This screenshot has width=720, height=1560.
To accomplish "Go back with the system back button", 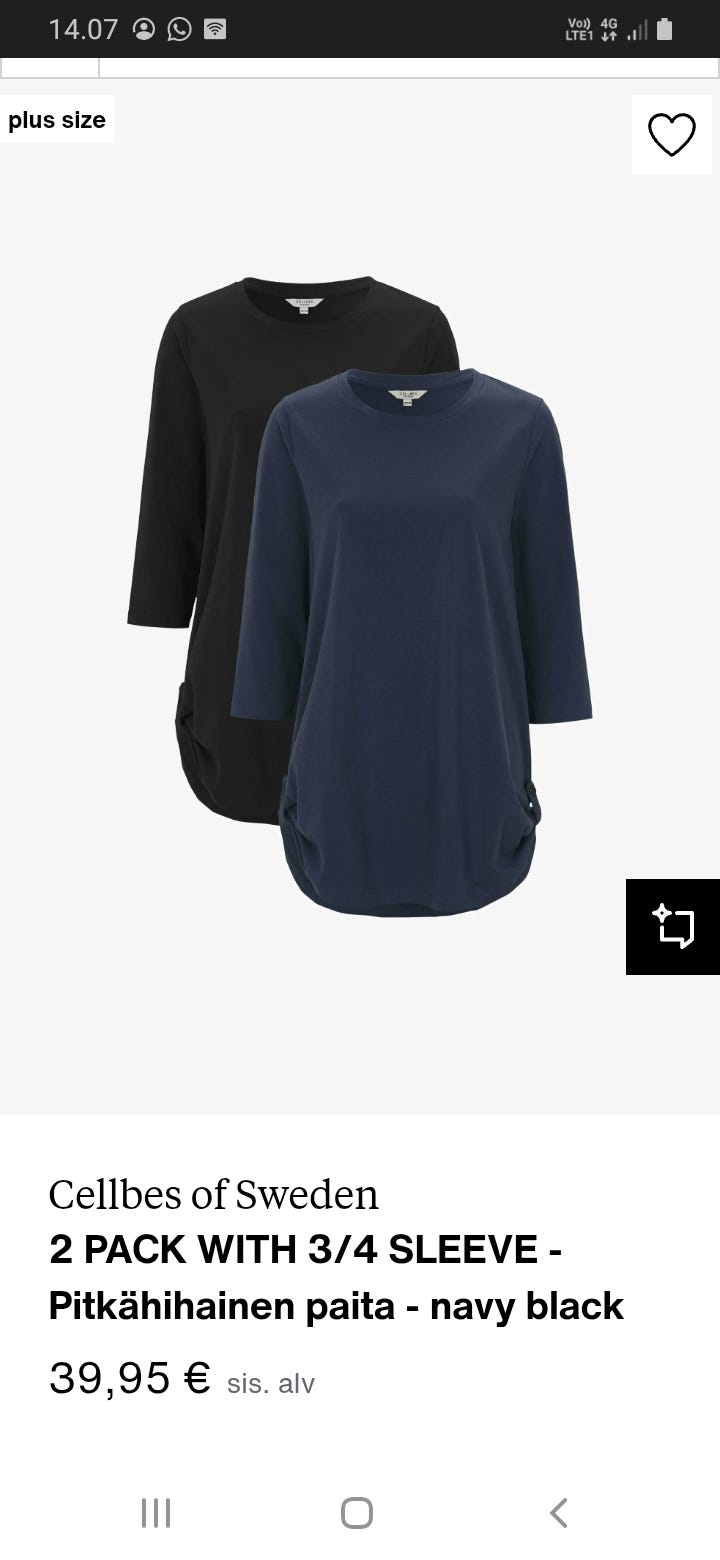I will coord(559,1512).
